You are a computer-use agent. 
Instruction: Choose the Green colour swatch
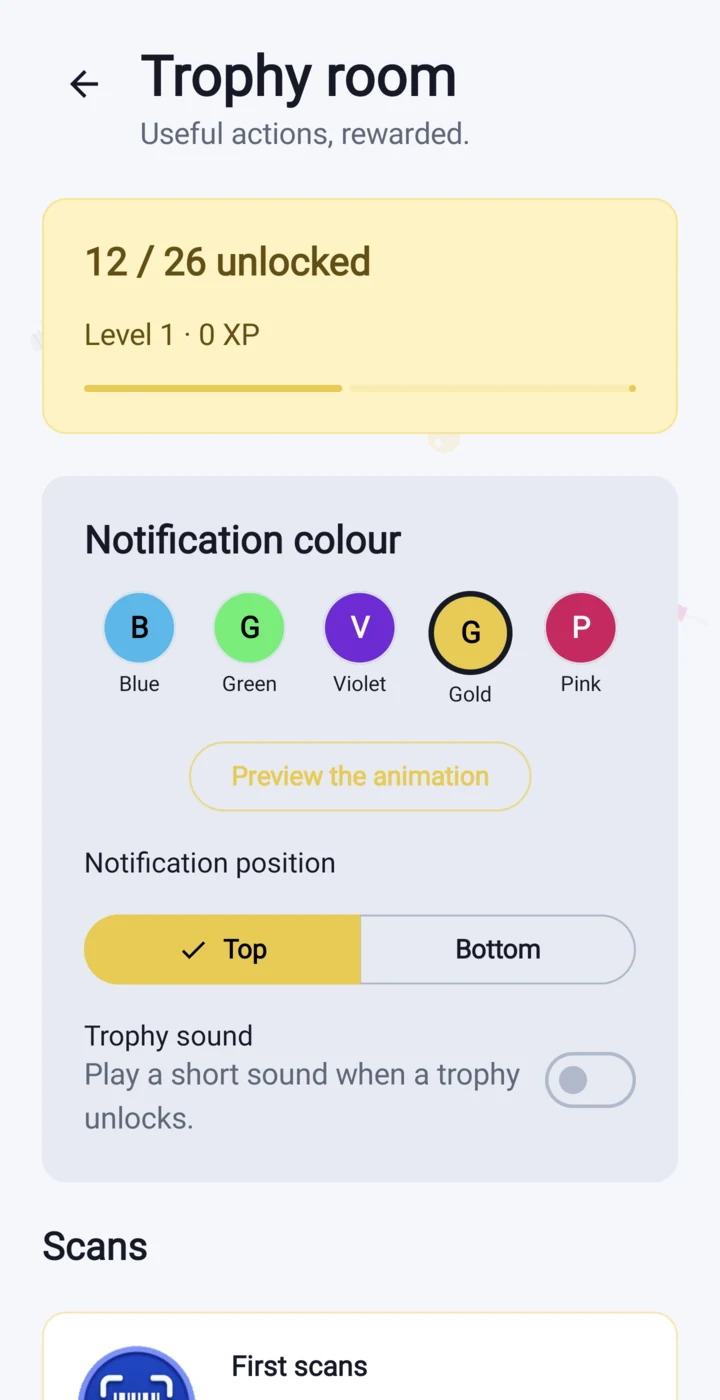[x=249, y=628]
